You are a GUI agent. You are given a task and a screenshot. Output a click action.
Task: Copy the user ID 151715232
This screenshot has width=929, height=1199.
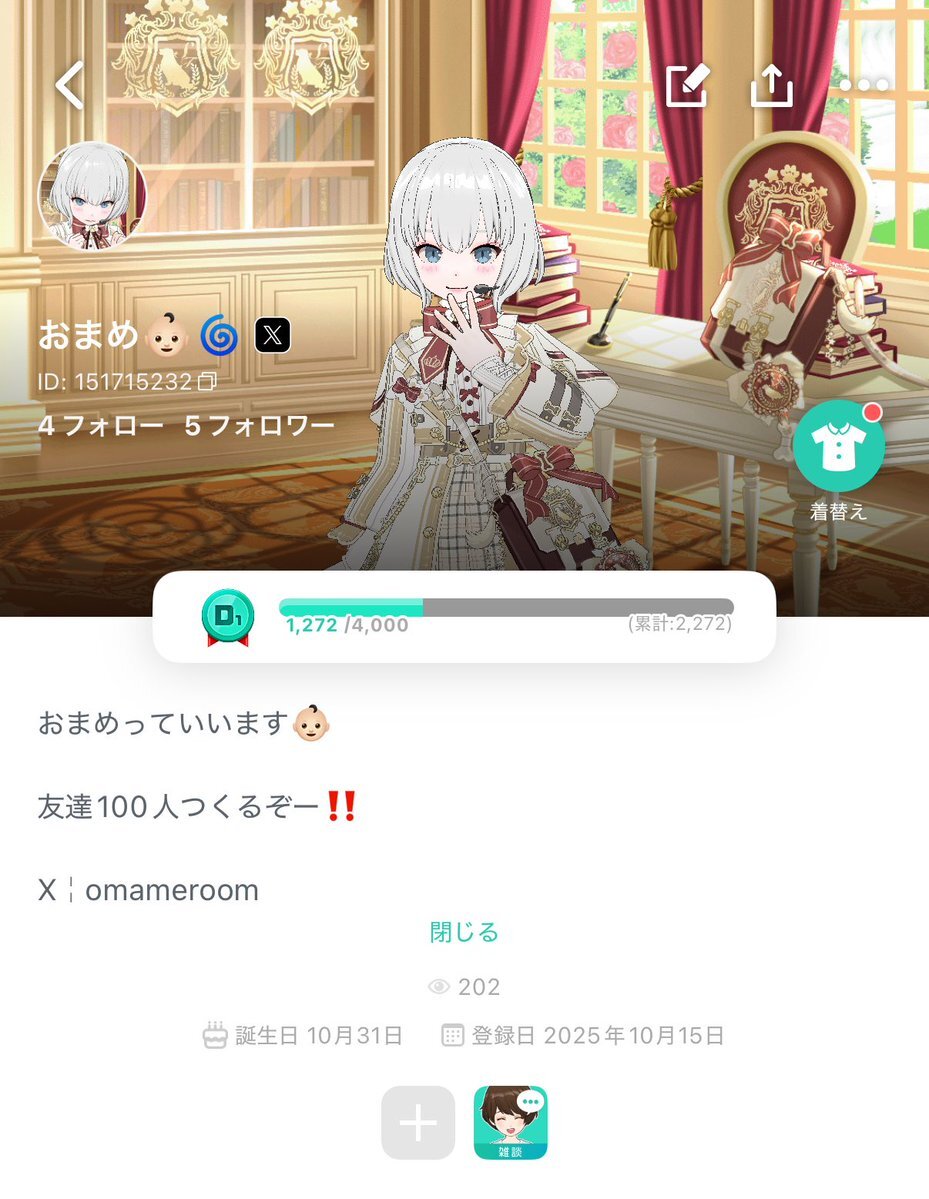(207, 382)
